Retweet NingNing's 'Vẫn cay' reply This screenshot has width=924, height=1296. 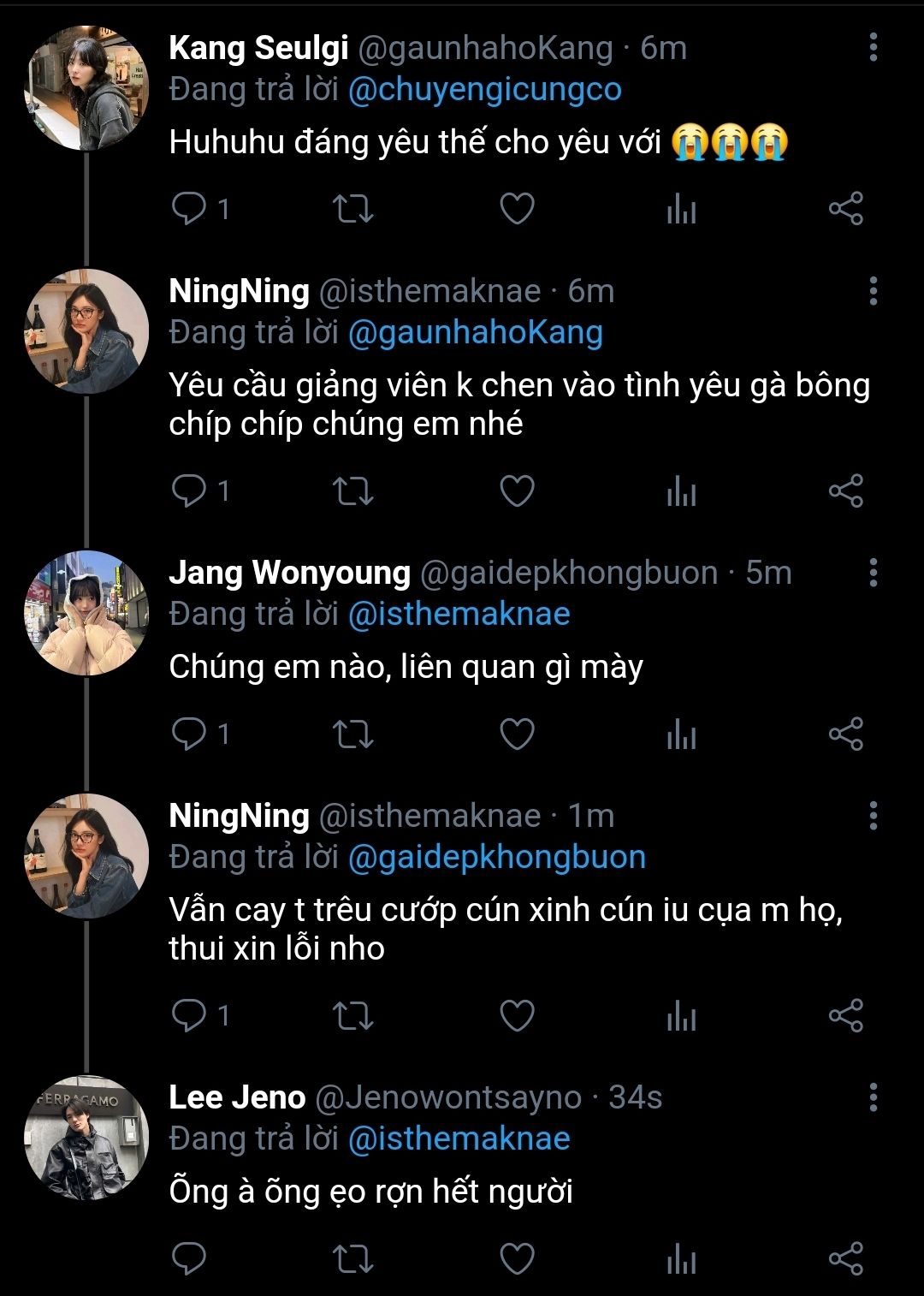352,1016
